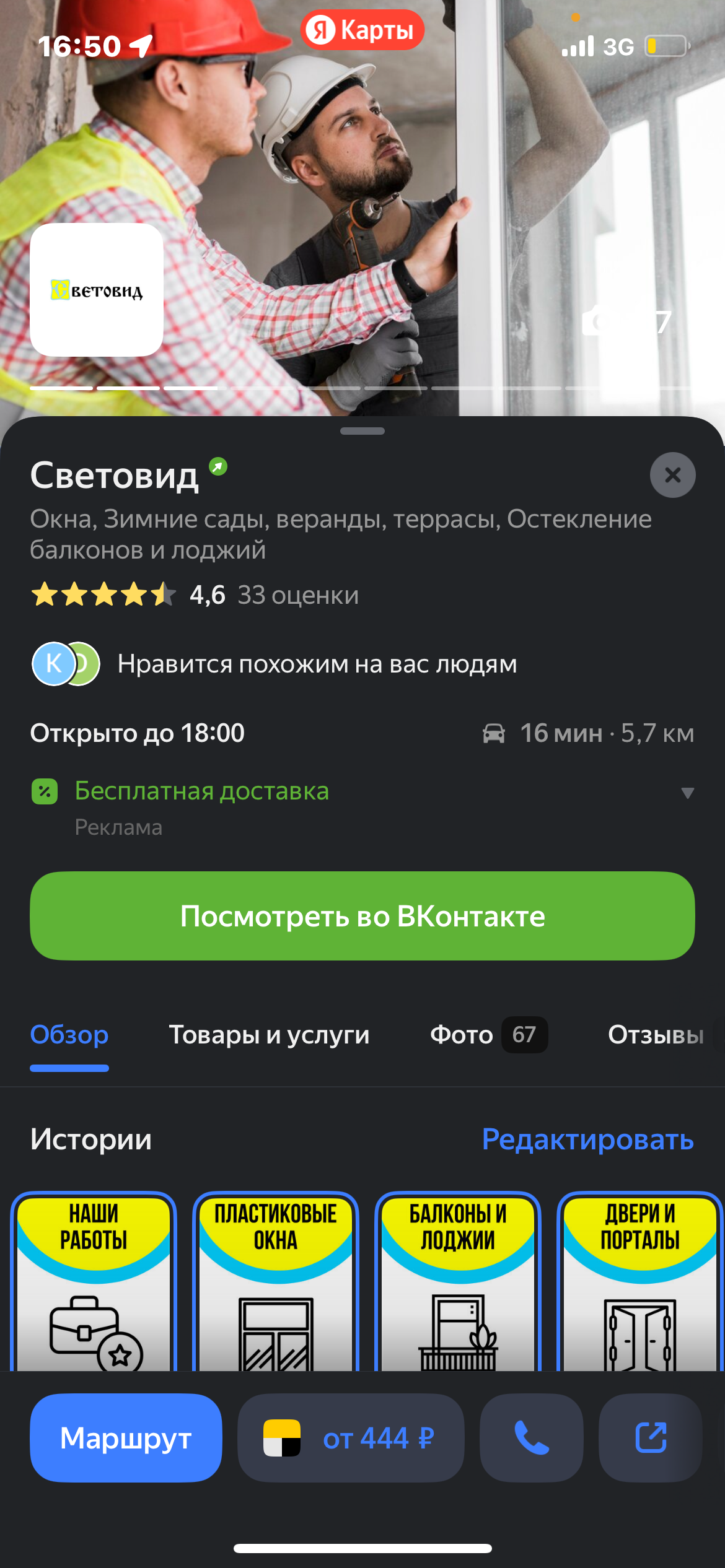View the Балконы и лоджии story

pos(458,1282)
